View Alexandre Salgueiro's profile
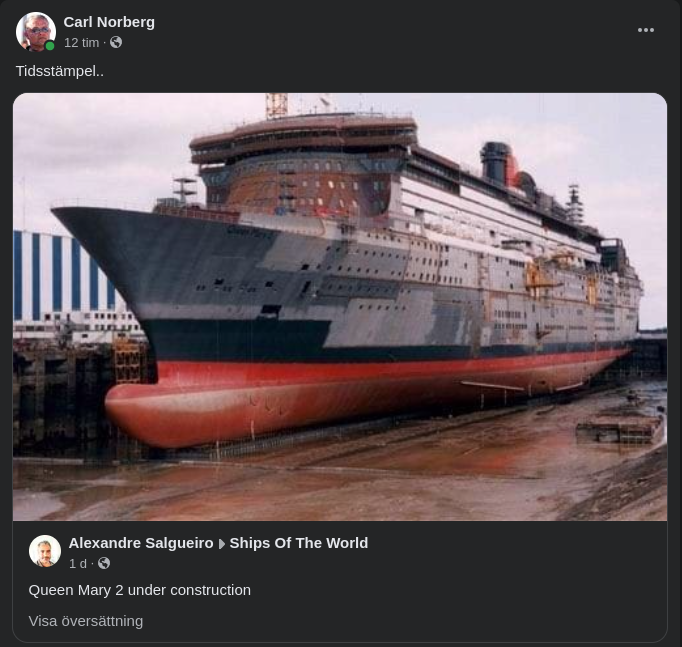Image resolution: width=682 pixels, height=647 pixels. pos(141,543)
